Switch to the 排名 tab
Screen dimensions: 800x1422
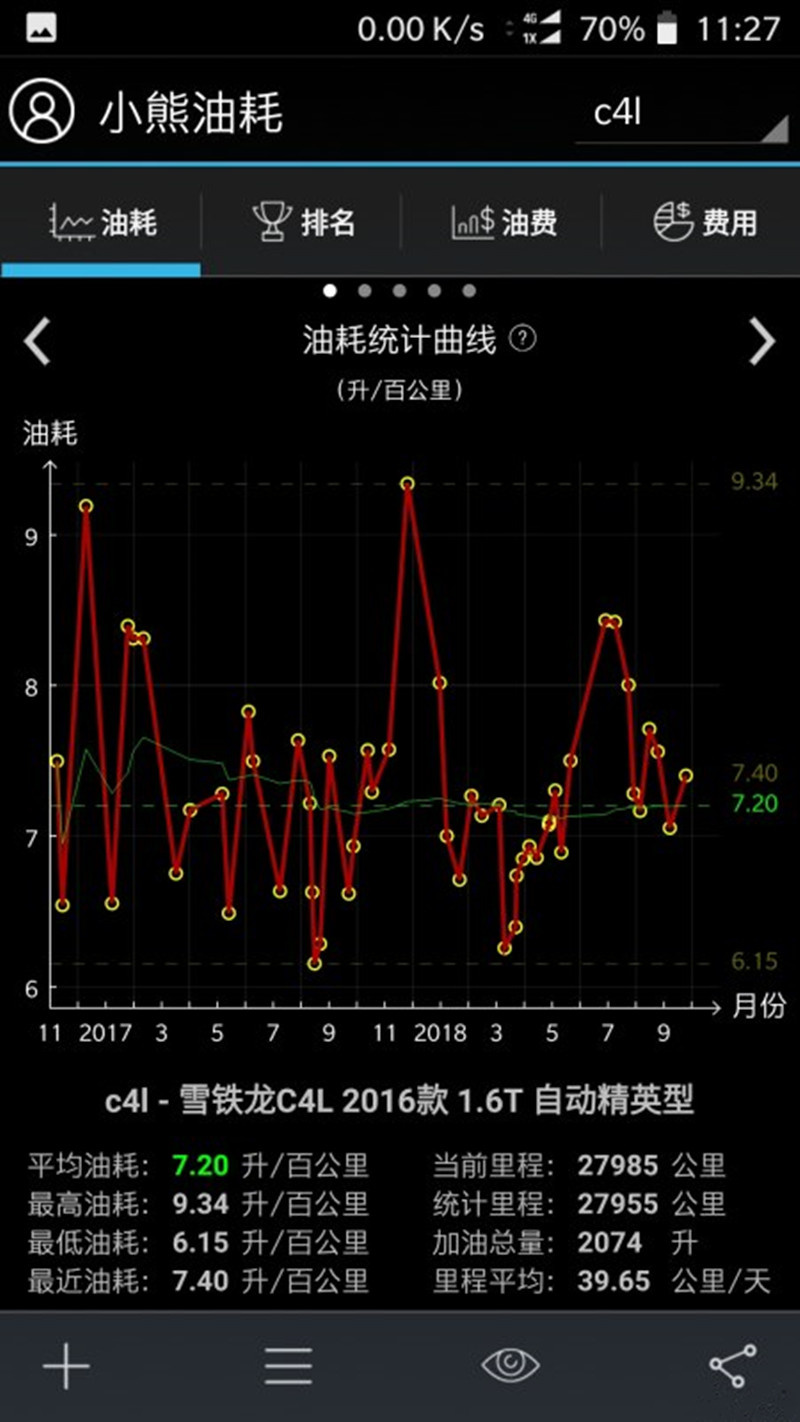pyautogui.click(x=302, y=222)
